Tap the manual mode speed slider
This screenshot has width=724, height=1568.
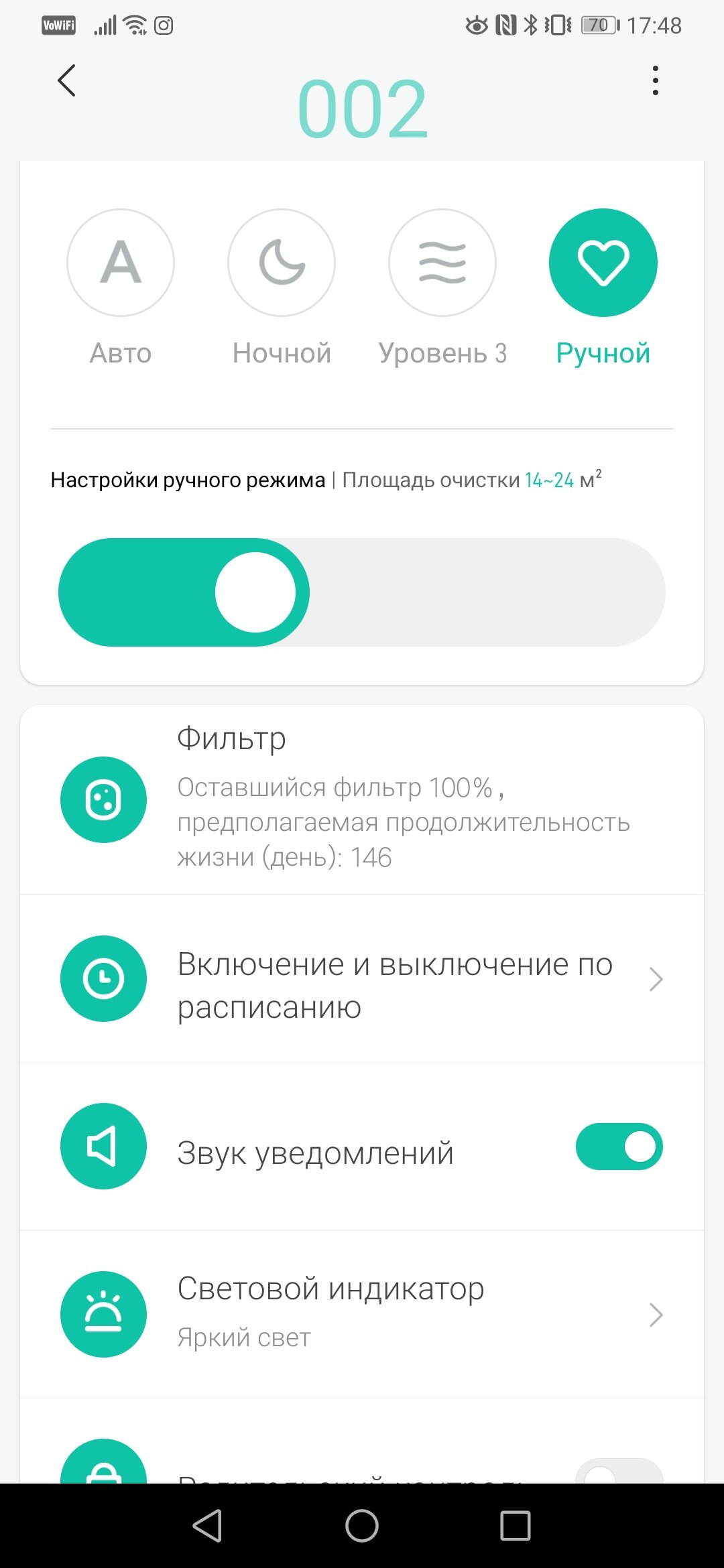click(362, 592)
